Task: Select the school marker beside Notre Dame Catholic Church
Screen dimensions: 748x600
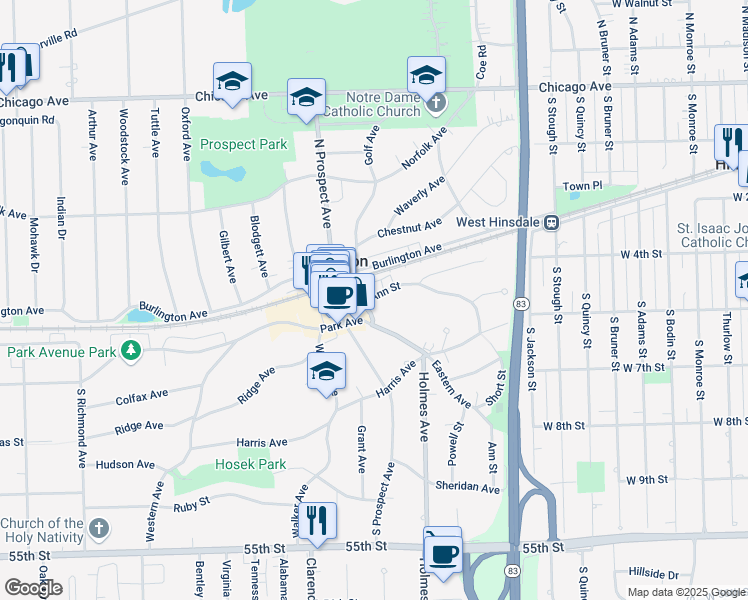Action: pos(426,75)
